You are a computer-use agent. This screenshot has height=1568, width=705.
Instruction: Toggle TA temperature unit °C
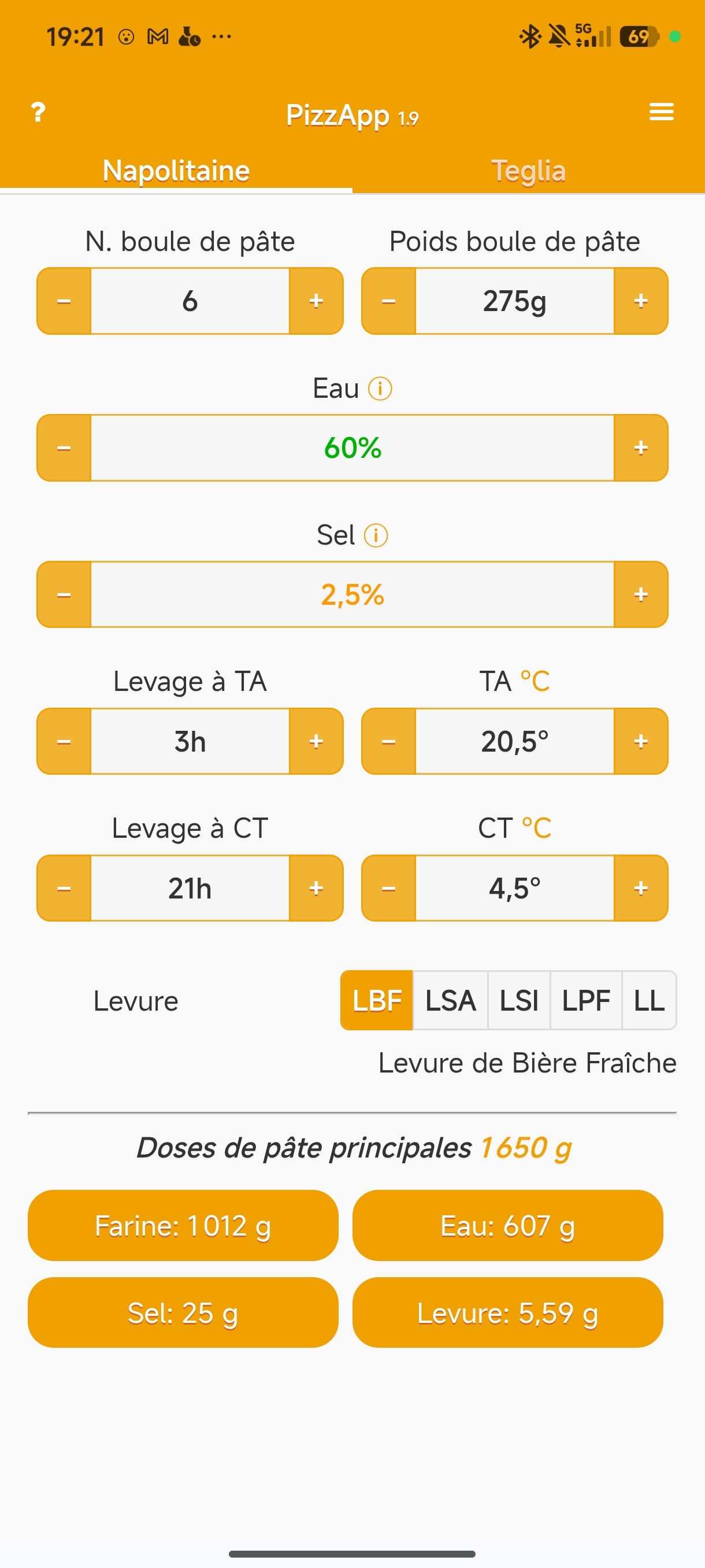click(x=535, y=681)
